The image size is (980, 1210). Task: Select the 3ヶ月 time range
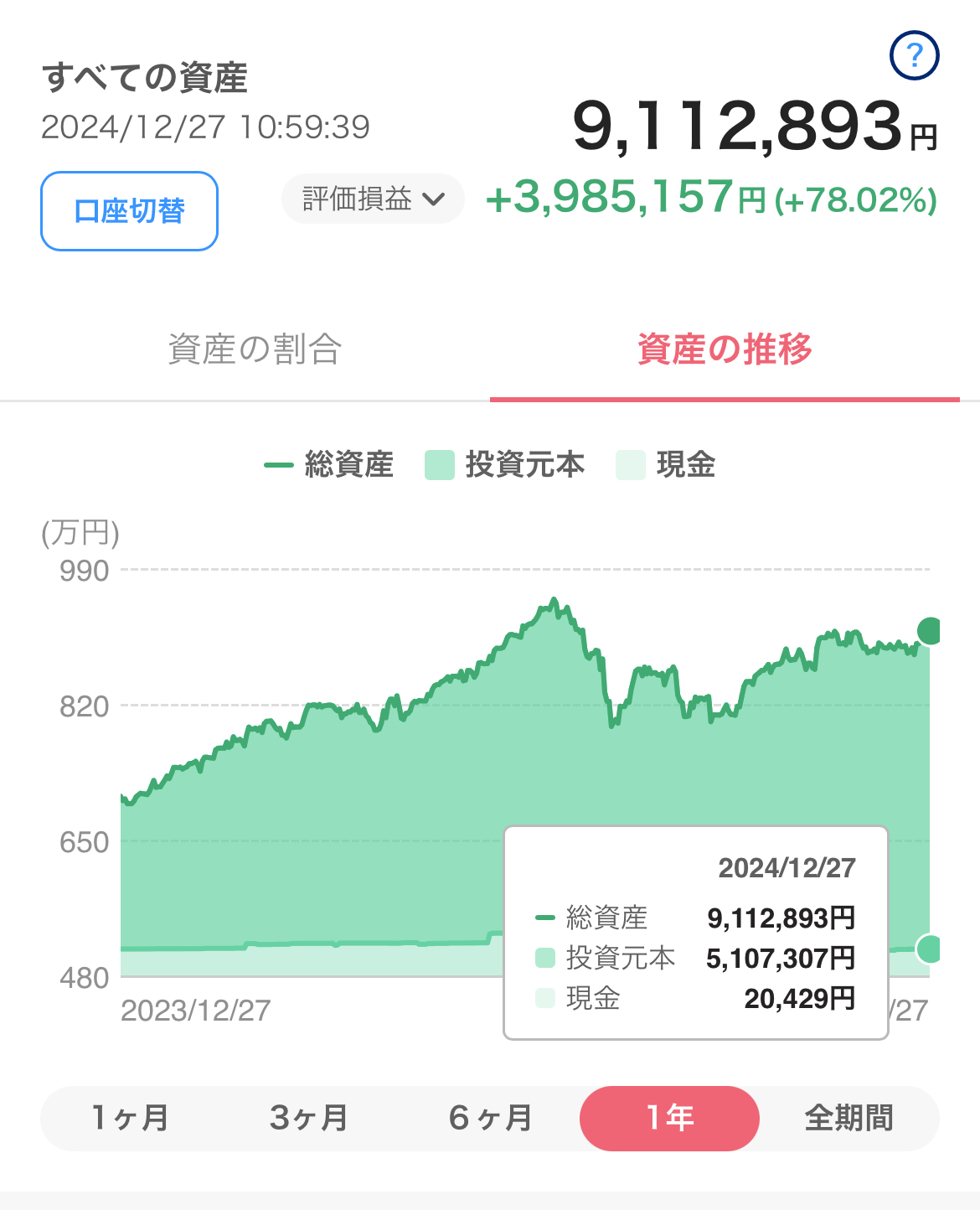[309, 1118]
